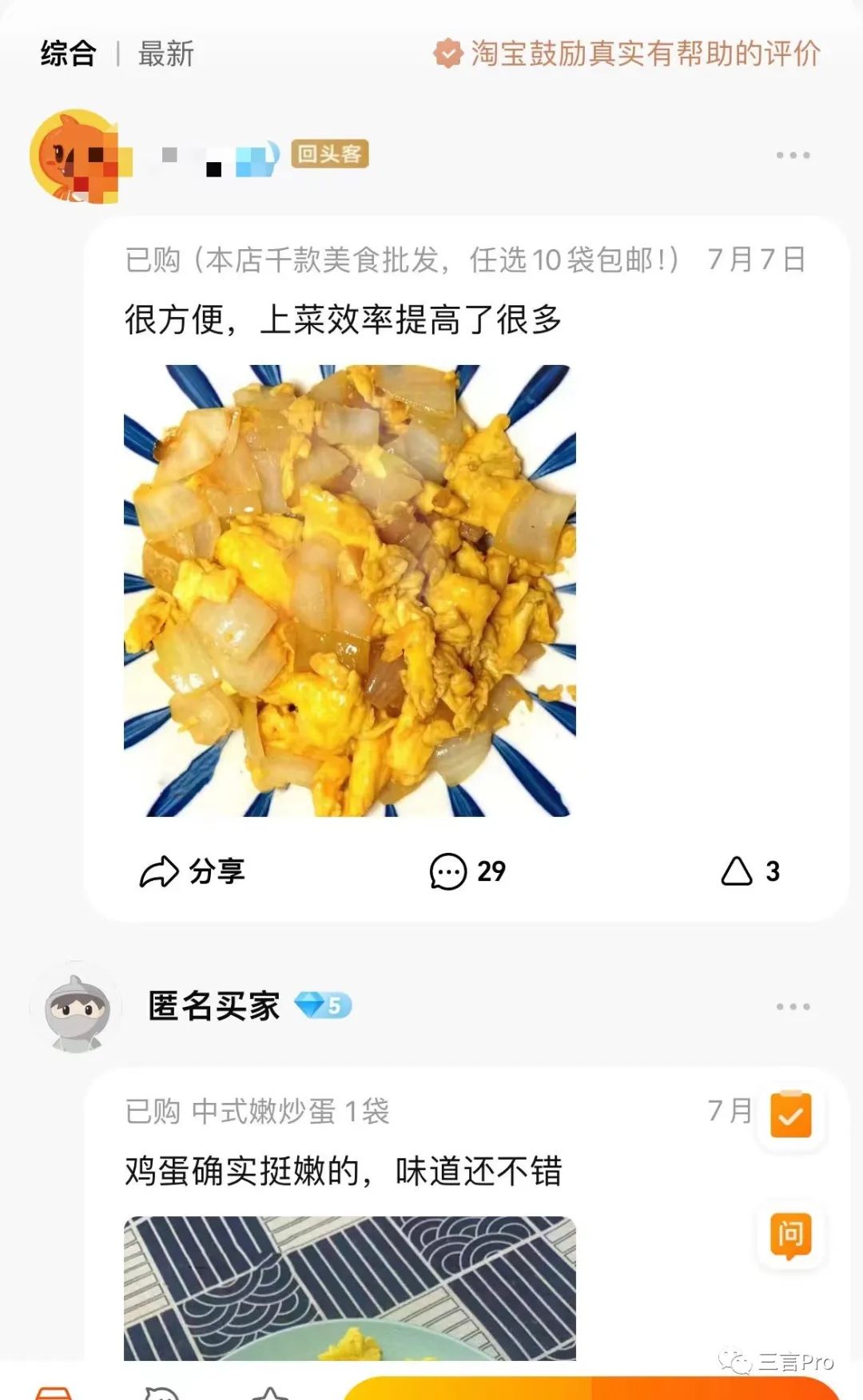Open overflow menu on the 回头客 review
Viewport: 863px width, 1400px height.
click(793, 155)
